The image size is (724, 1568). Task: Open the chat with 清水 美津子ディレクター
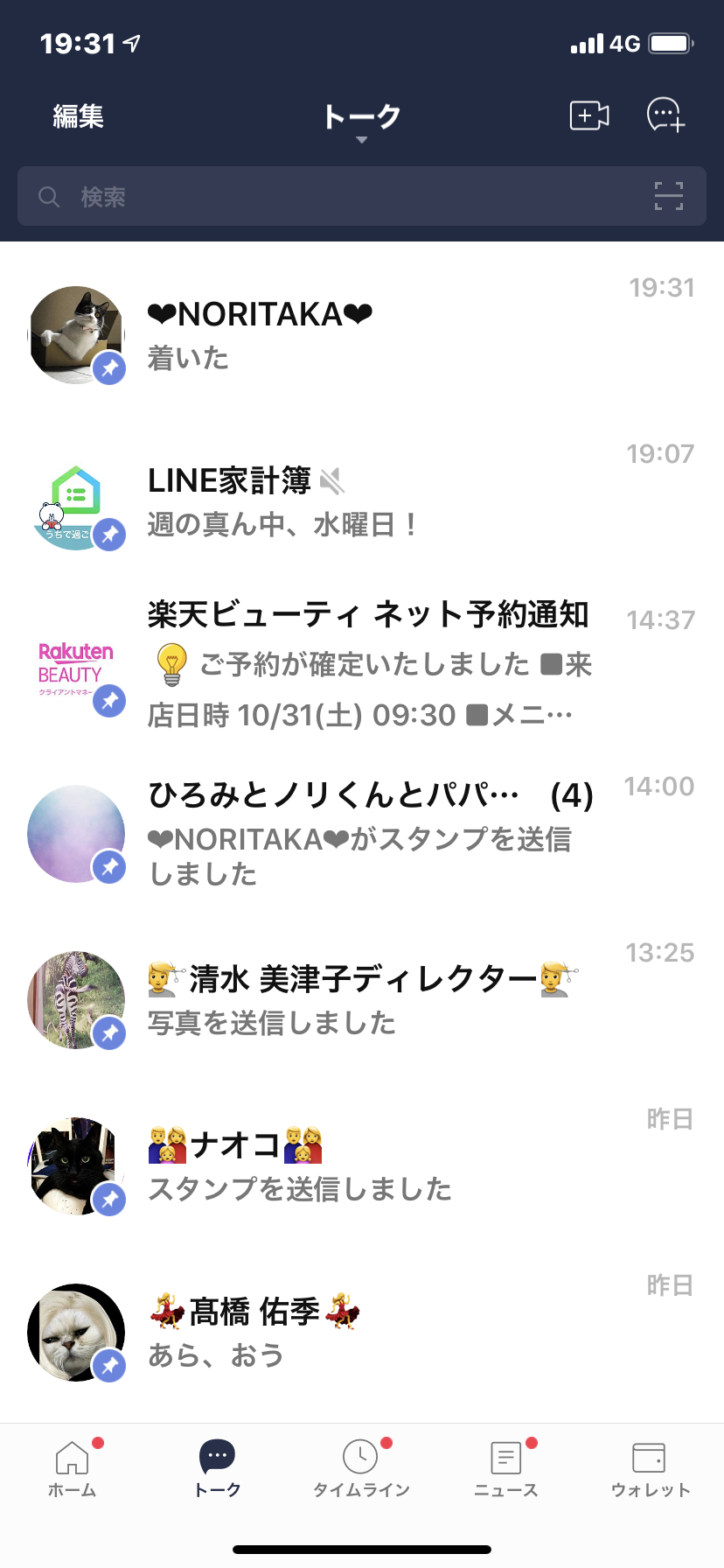[x=362, y=1000]
